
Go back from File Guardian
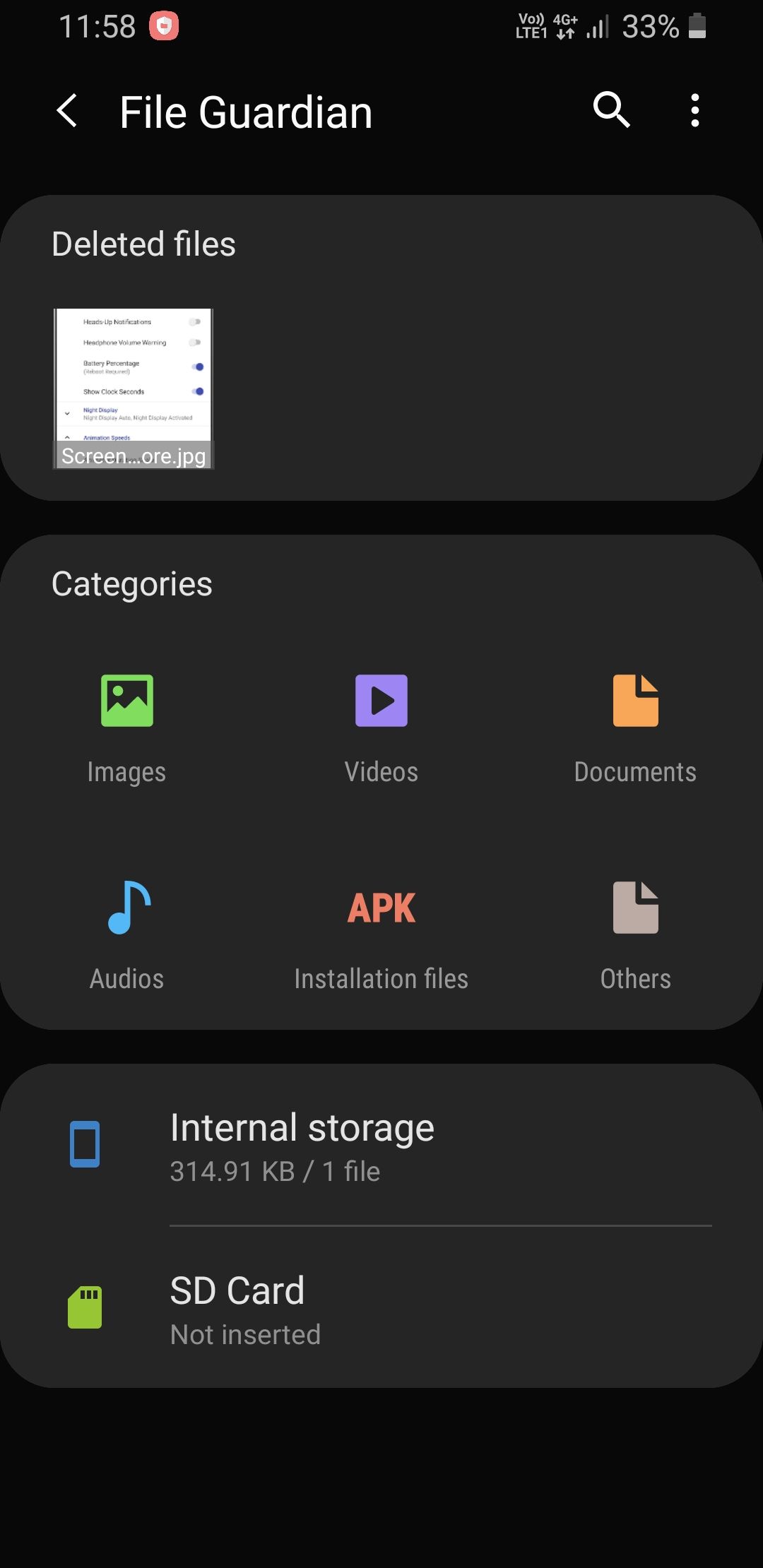[x=67, y=112]
